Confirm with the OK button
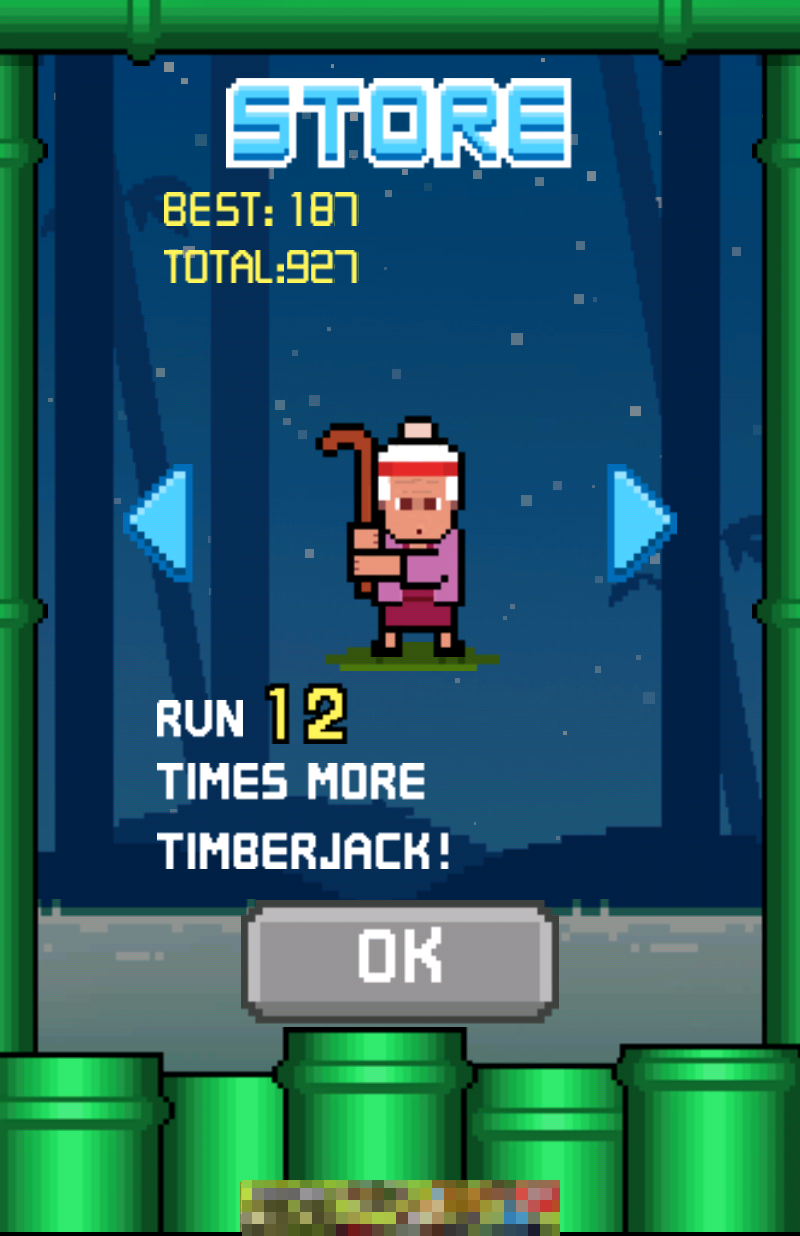The image size is (800, 1236). [400, 959]
